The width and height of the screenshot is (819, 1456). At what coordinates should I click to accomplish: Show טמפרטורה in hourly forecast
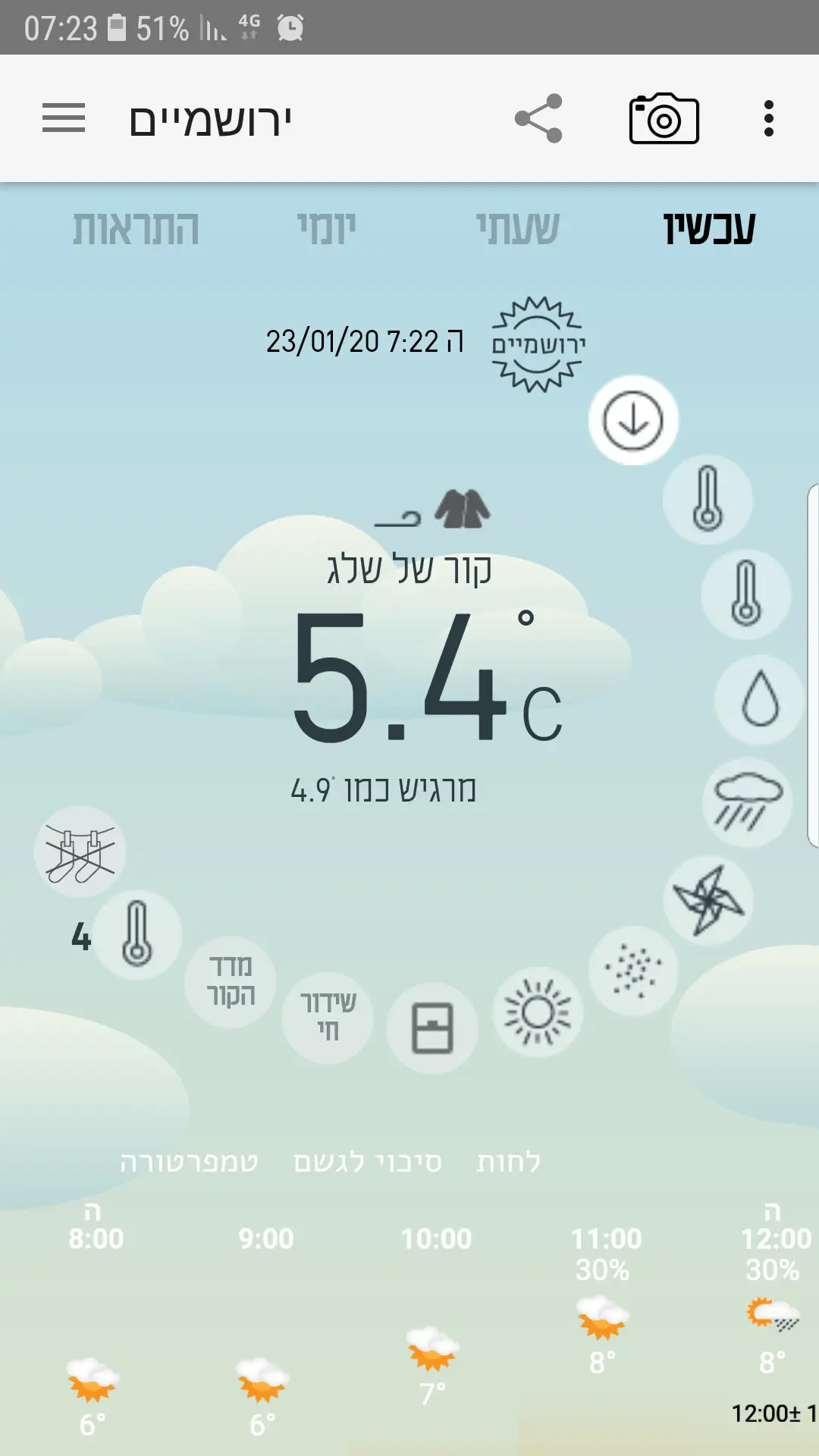point(189,1162)
